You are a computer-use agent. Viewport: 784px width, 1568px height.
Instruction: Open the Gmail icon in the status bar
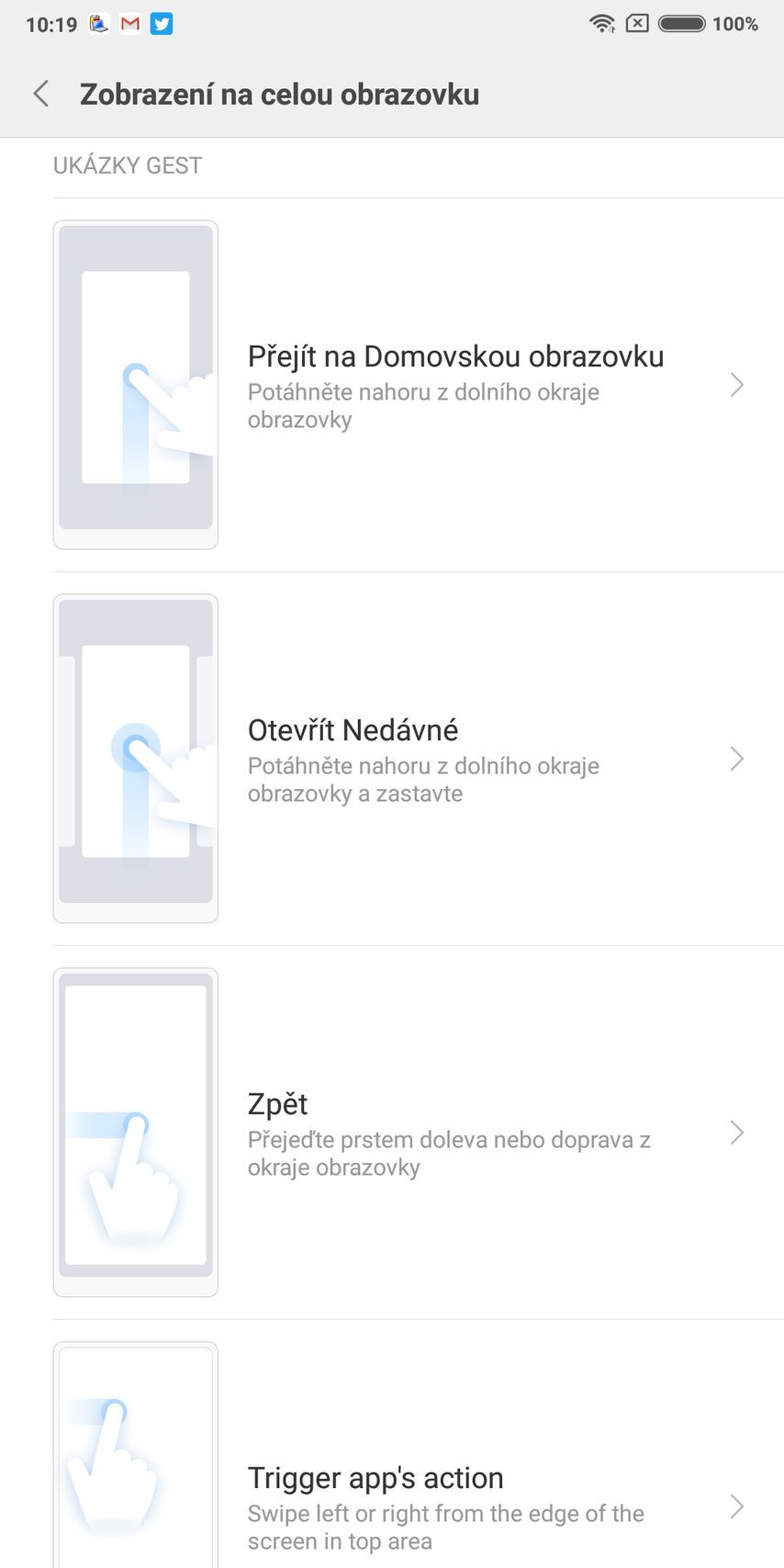tap(129, 24)
